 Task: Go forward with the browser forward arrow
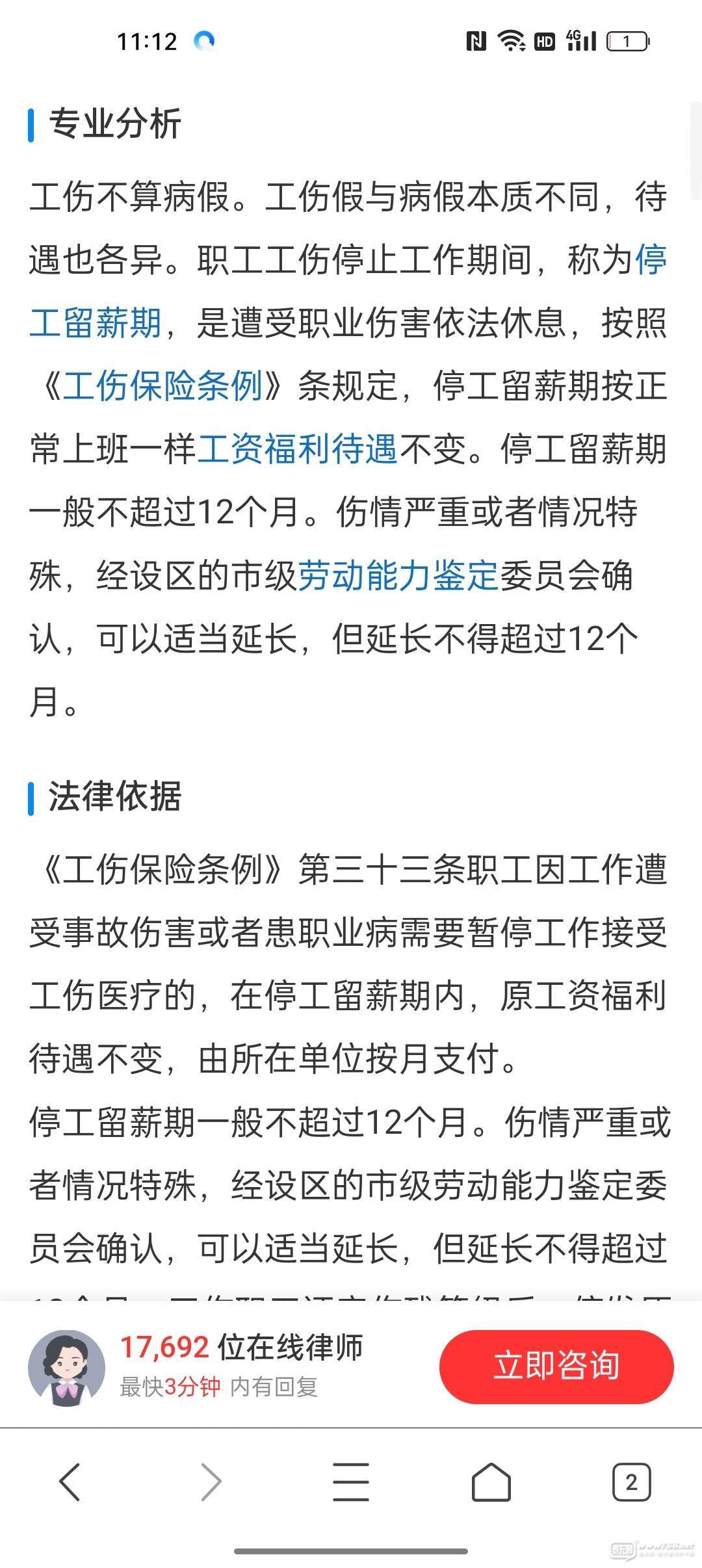pos(211,1482)
